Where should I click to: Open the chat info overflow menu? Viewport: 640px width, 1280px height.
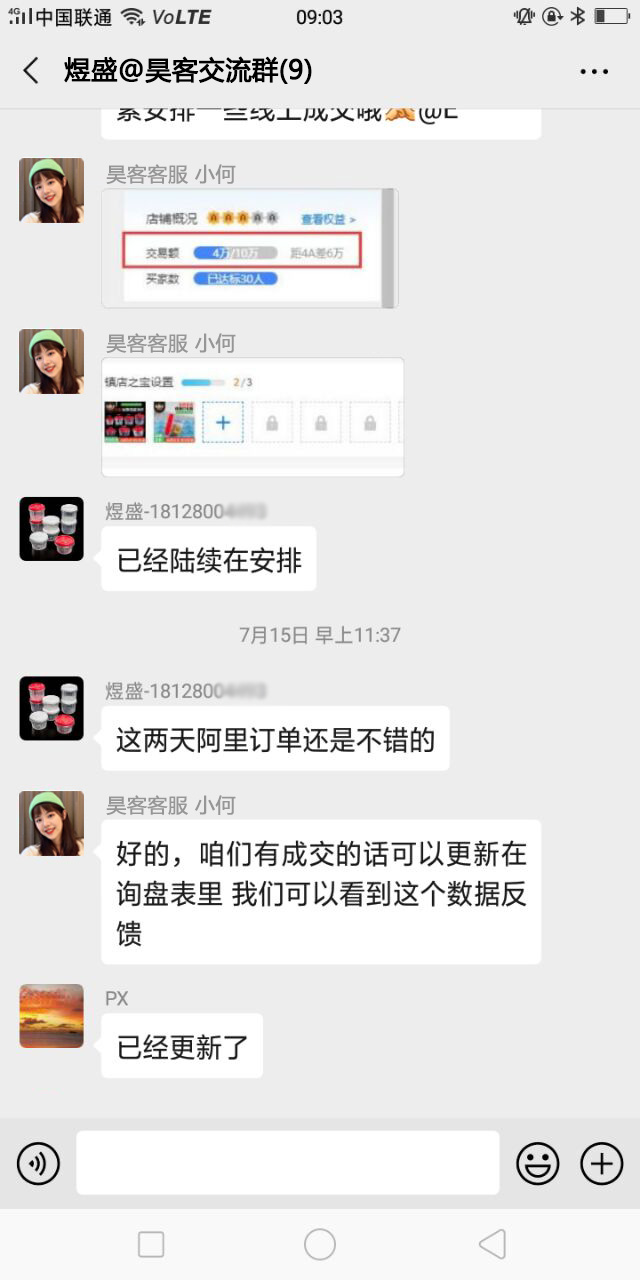tap(594, 71)
